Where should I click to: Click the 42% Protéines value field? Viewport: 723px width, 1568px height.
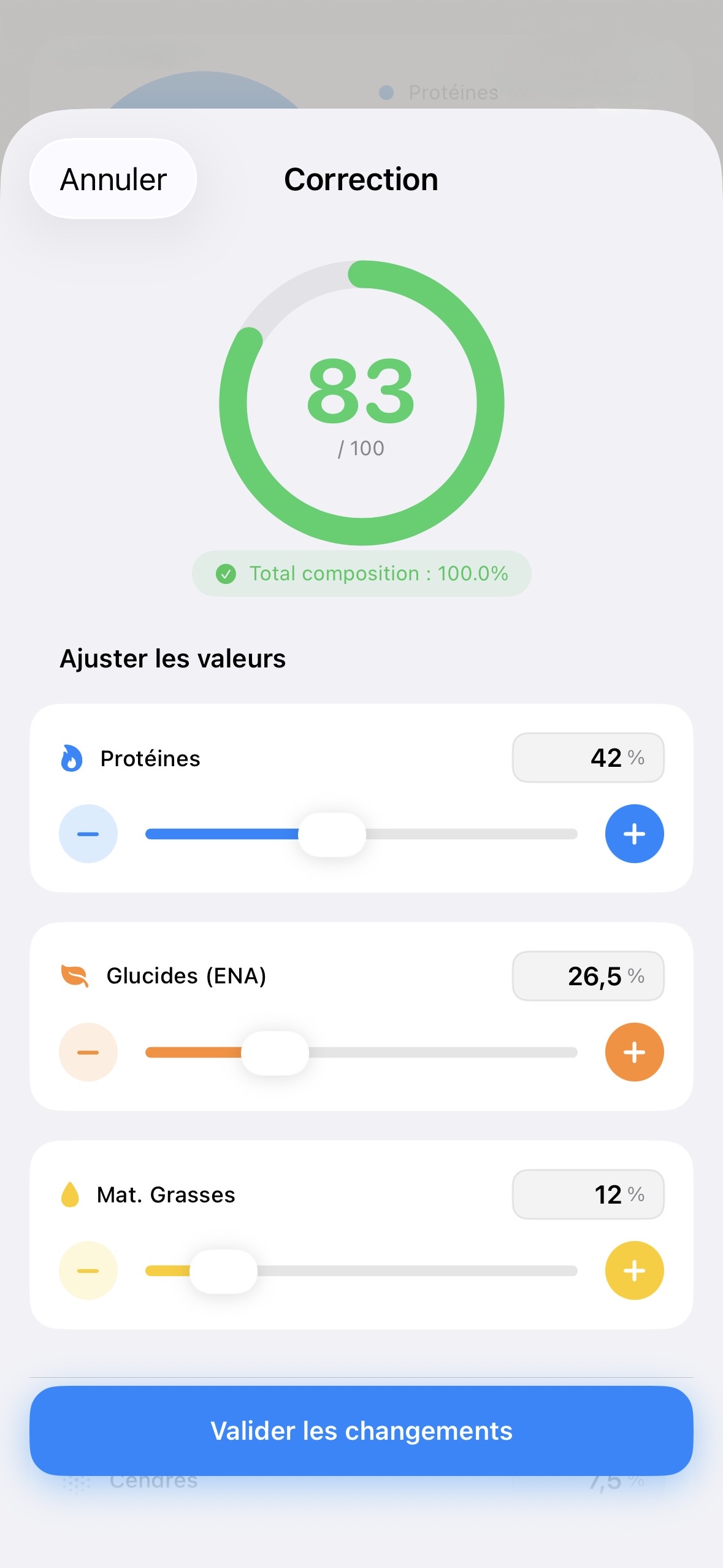(x=587, y=758)
